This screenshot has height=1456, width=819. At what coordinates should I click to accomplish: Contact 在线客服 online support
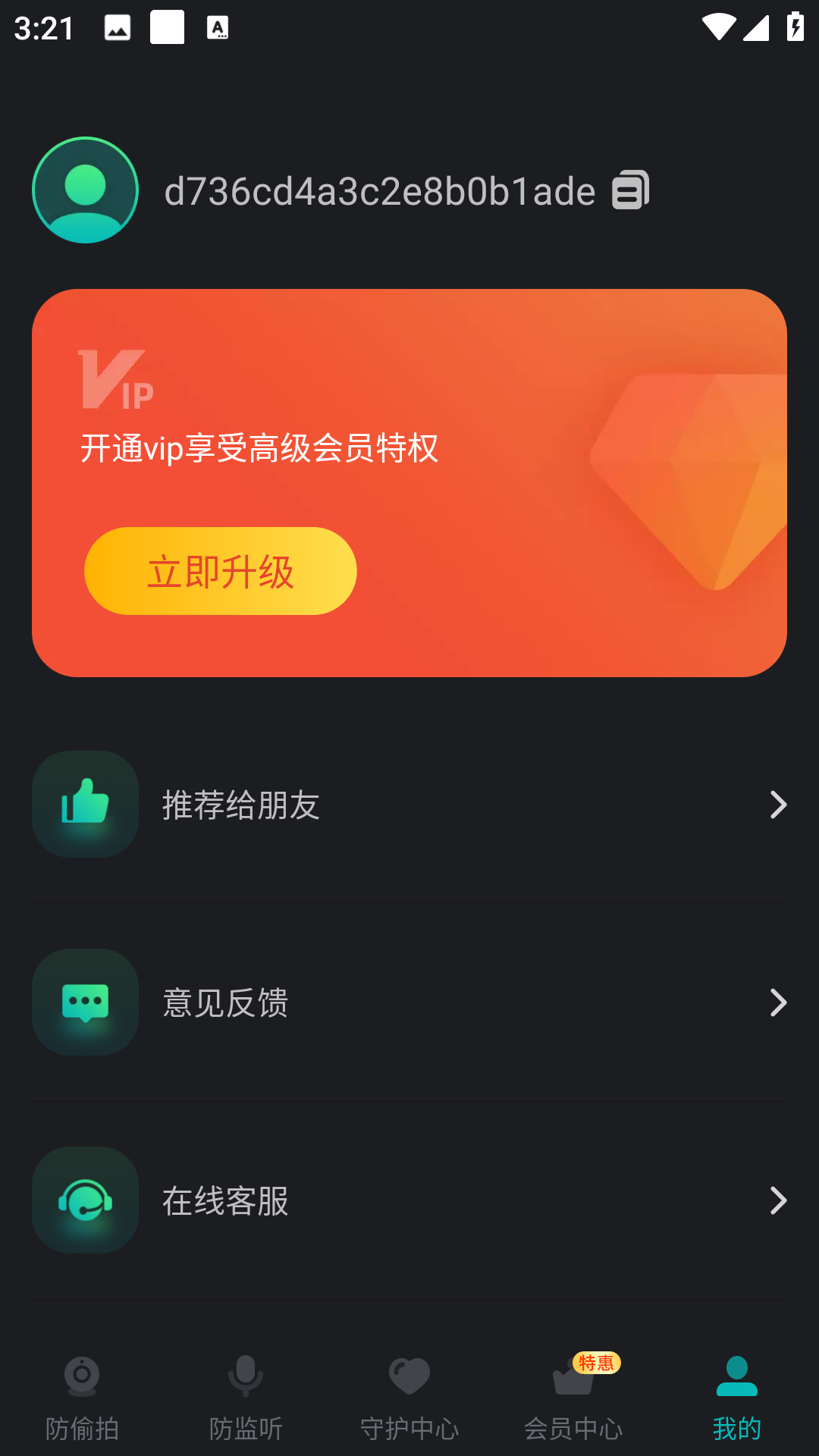[409, 1200]
